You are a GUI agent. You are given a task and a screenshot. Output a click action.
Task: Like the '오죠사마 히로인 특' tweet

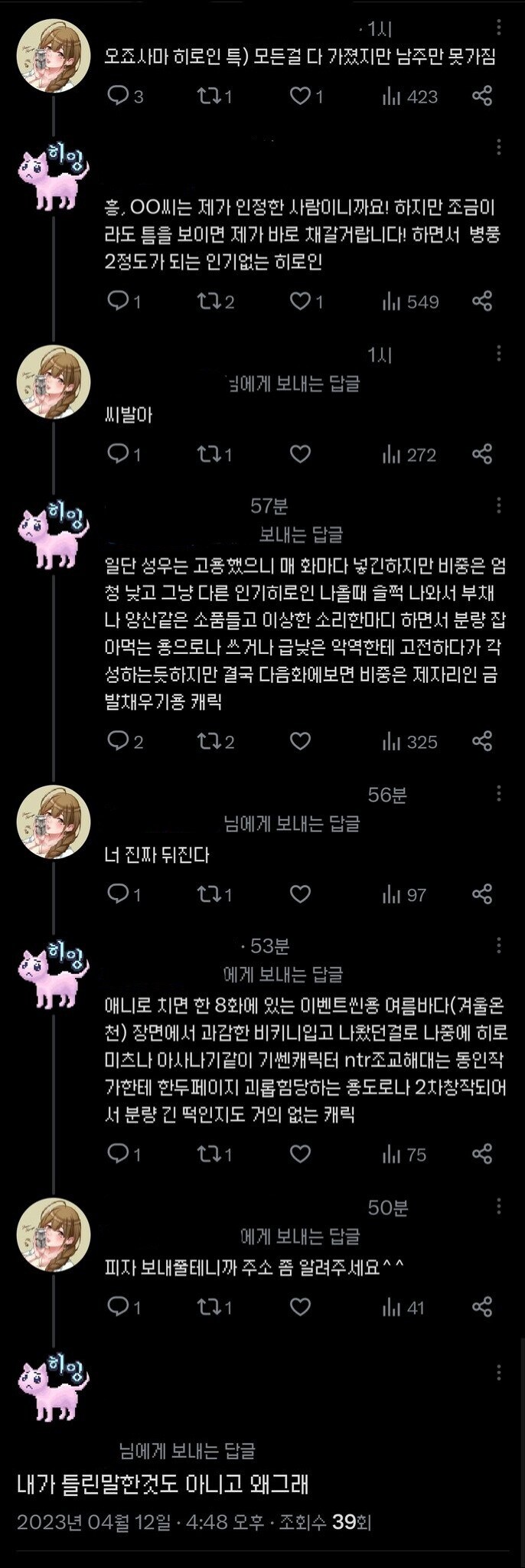(300, 96)
